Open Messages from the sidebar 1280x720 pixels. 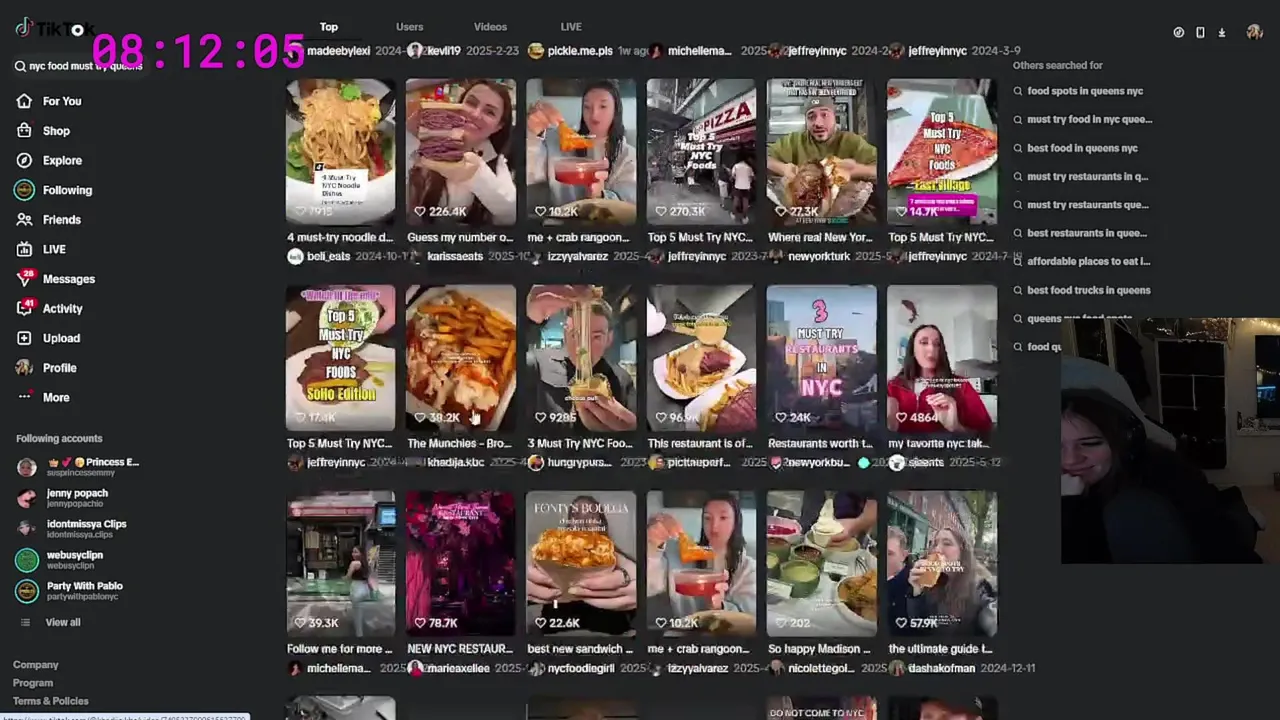pyautogui.click(x=68, y=279)
